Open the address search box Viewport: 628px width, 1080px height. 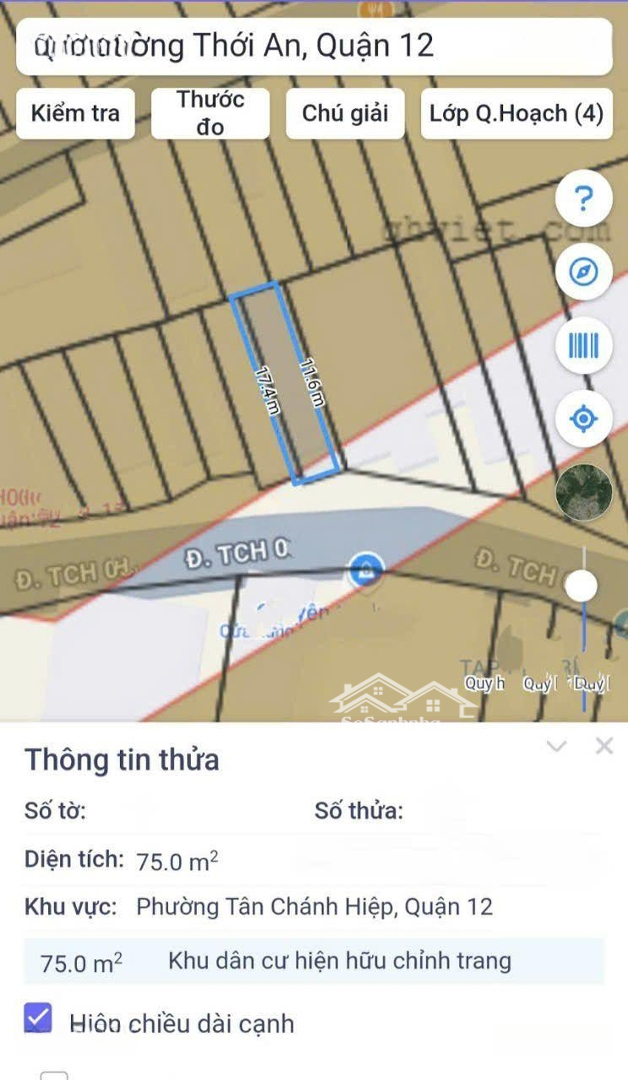click(x=314, y=46)
